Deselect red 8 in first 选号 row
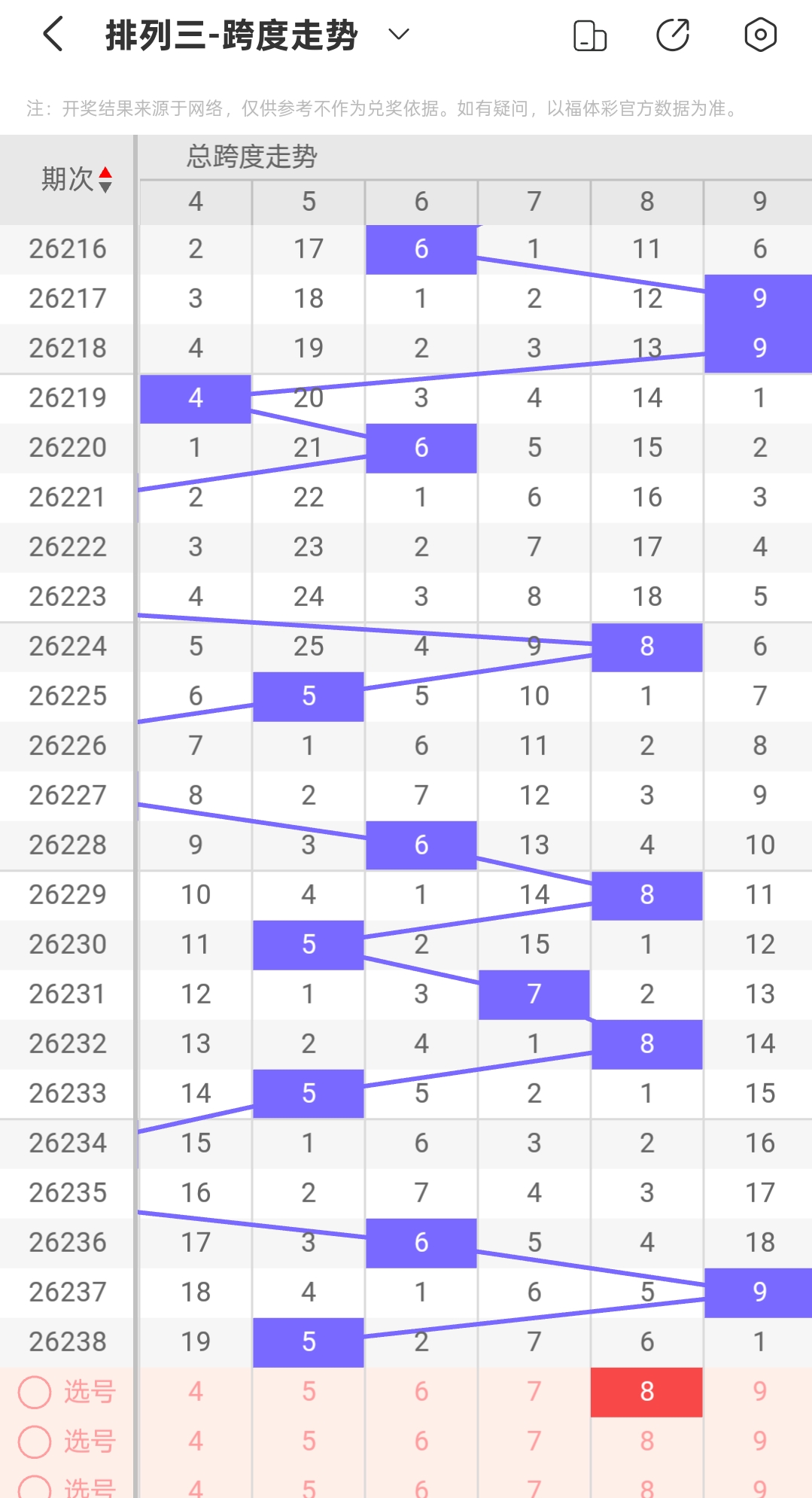The width and height of the screenshot is (812, 1498). pyautogui.click(x=647, y=1392)
